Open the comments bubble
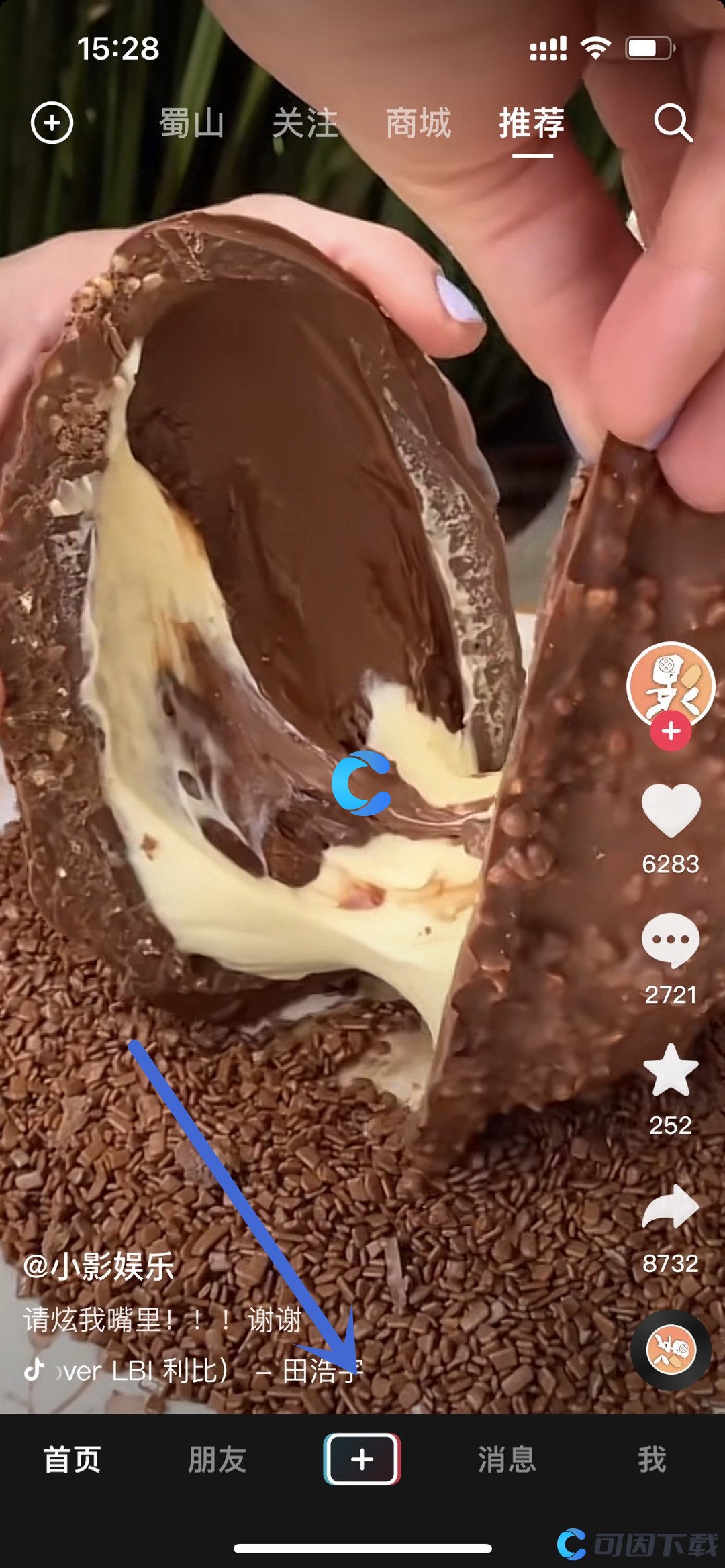725x1568 pixels. [x=671, y=941]
